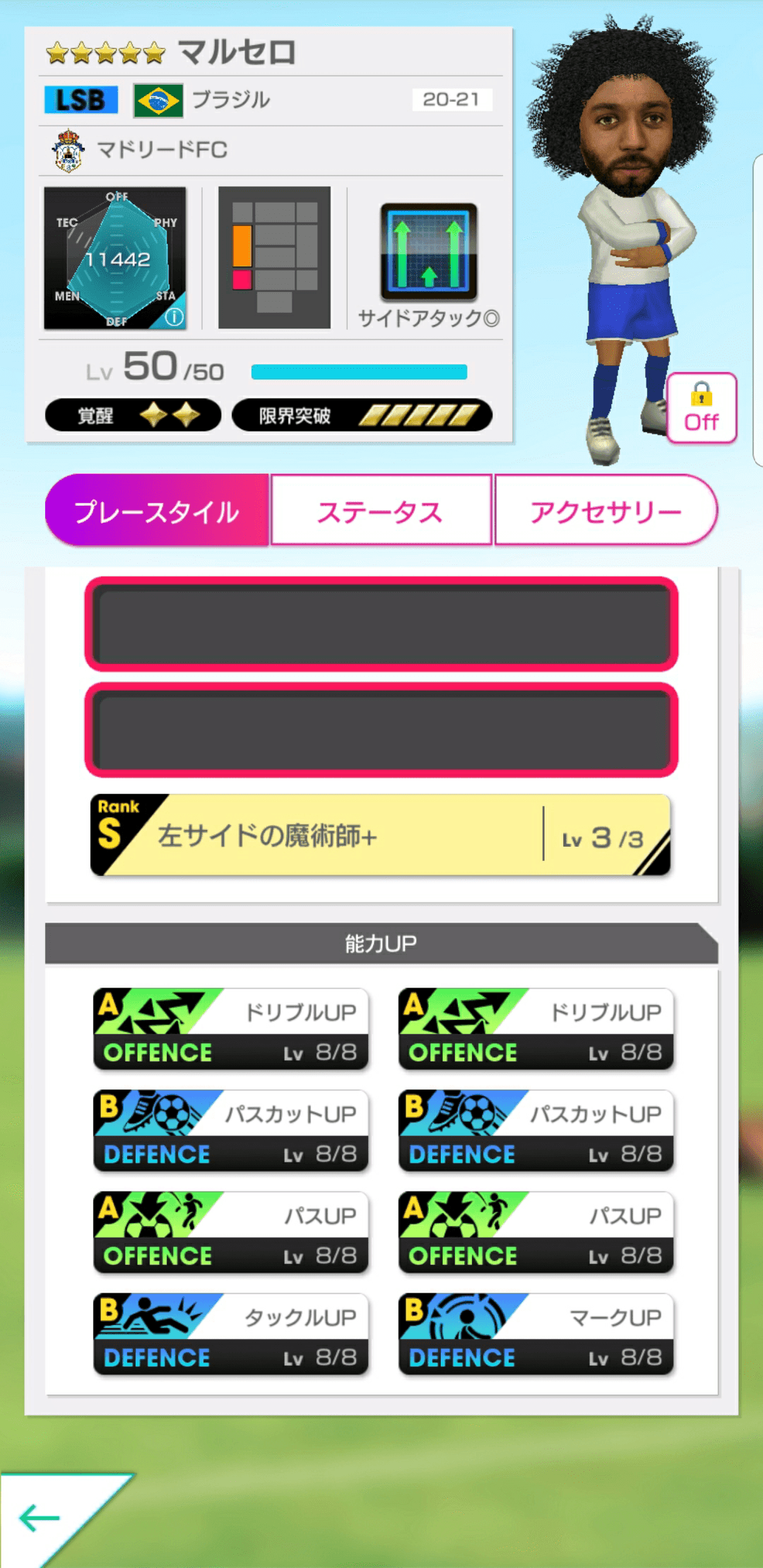The width and height of the screenshot is (763, 1568).
Task: Select the left ドリブルUP offence skill card
Action: 231,1030
